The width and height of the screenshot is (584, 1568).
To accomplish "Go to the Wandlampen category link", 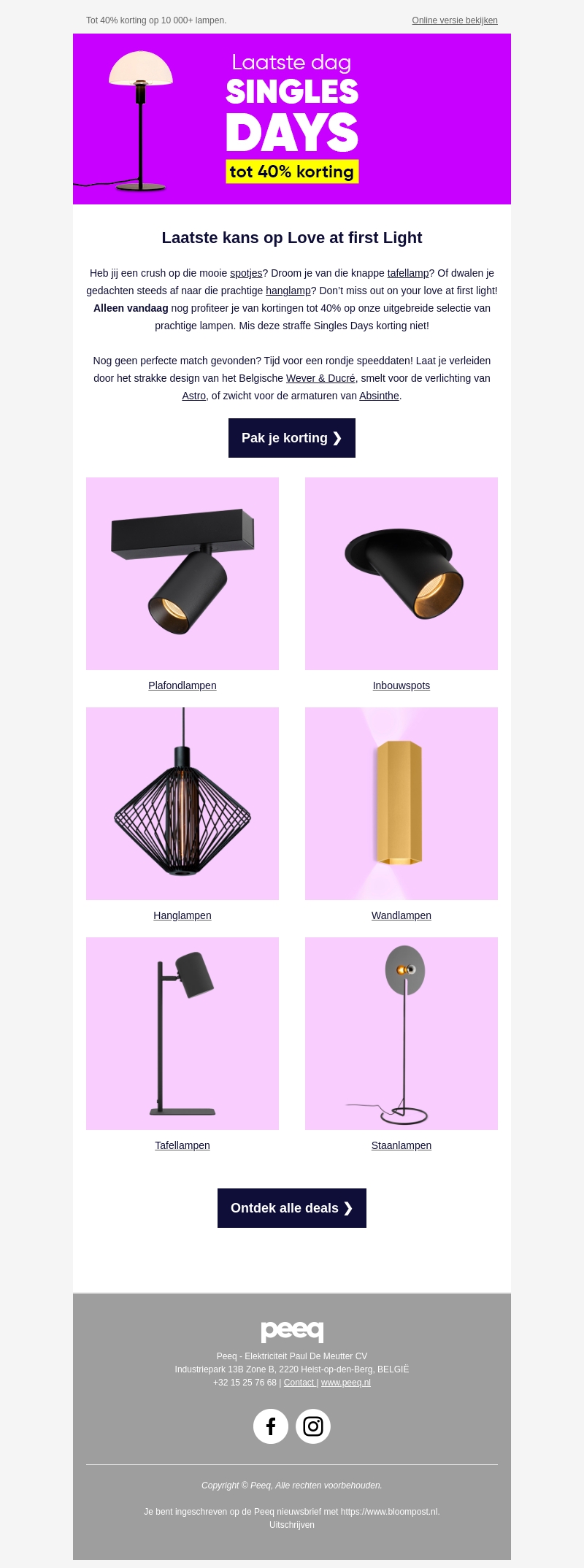I will (401, 915).
